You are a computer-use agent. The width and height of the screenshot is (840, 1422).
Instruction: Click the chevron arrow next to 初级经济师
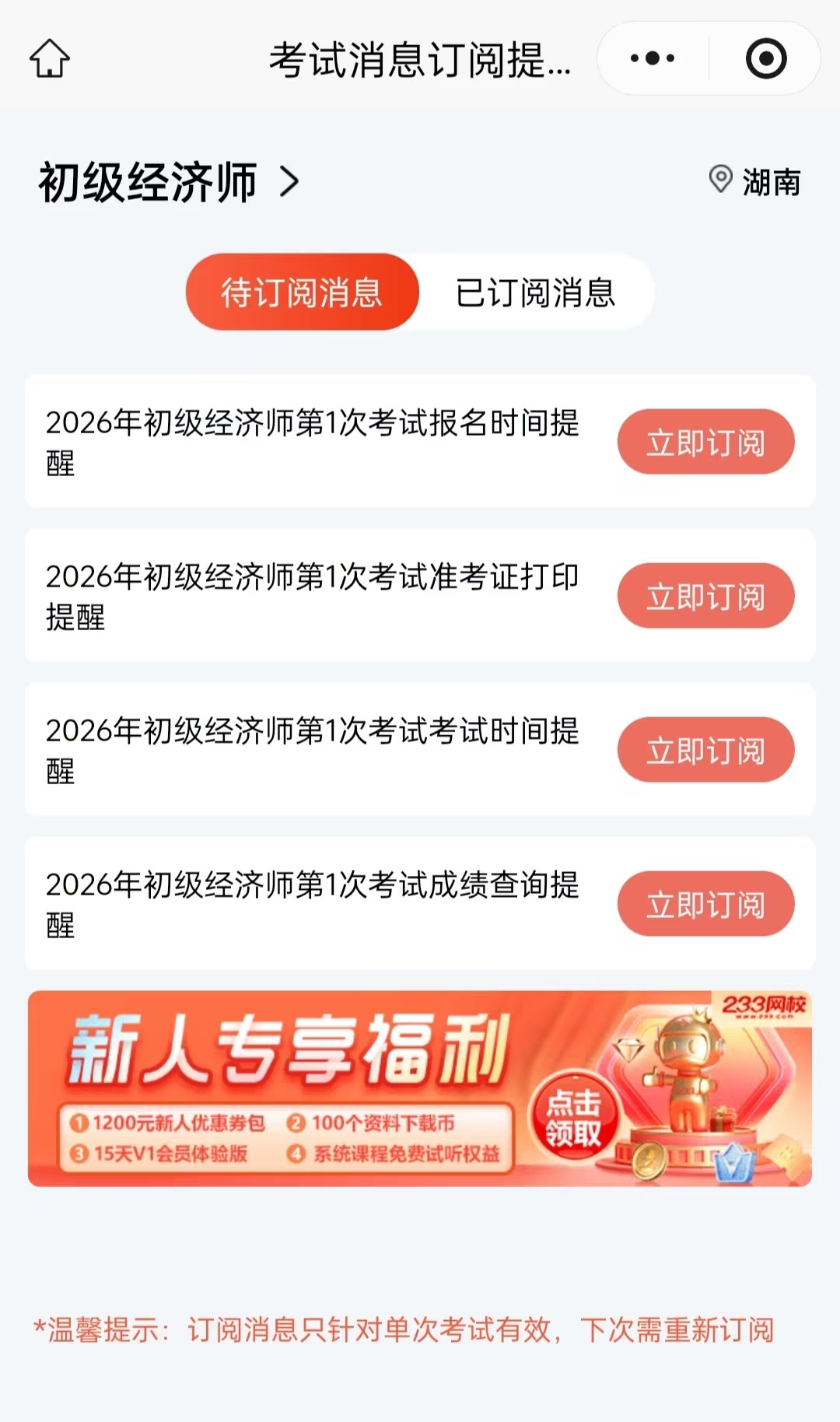(289, 181)
